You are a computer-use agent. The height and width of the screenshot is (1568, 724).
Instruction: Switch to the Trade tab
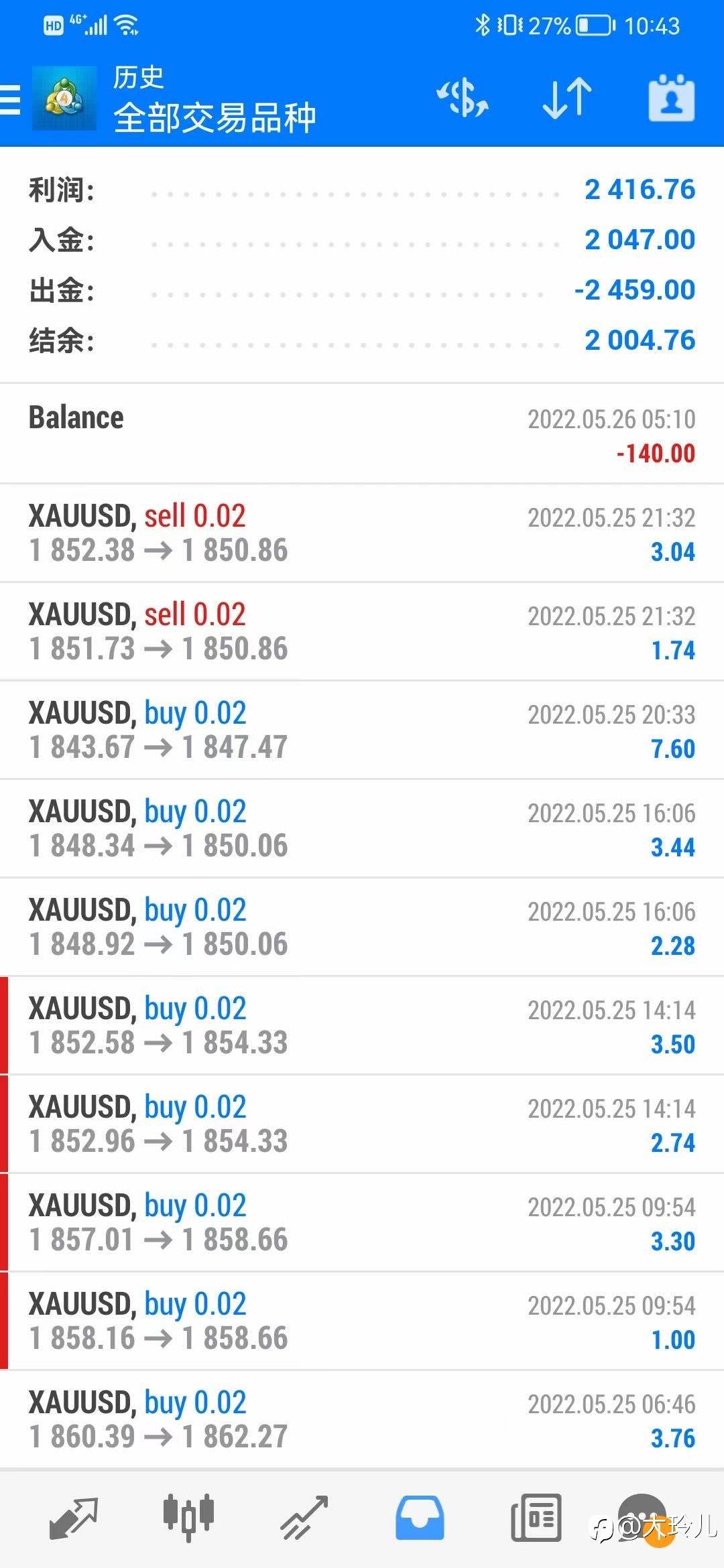pyautogui.click(x=304, y=1518)
